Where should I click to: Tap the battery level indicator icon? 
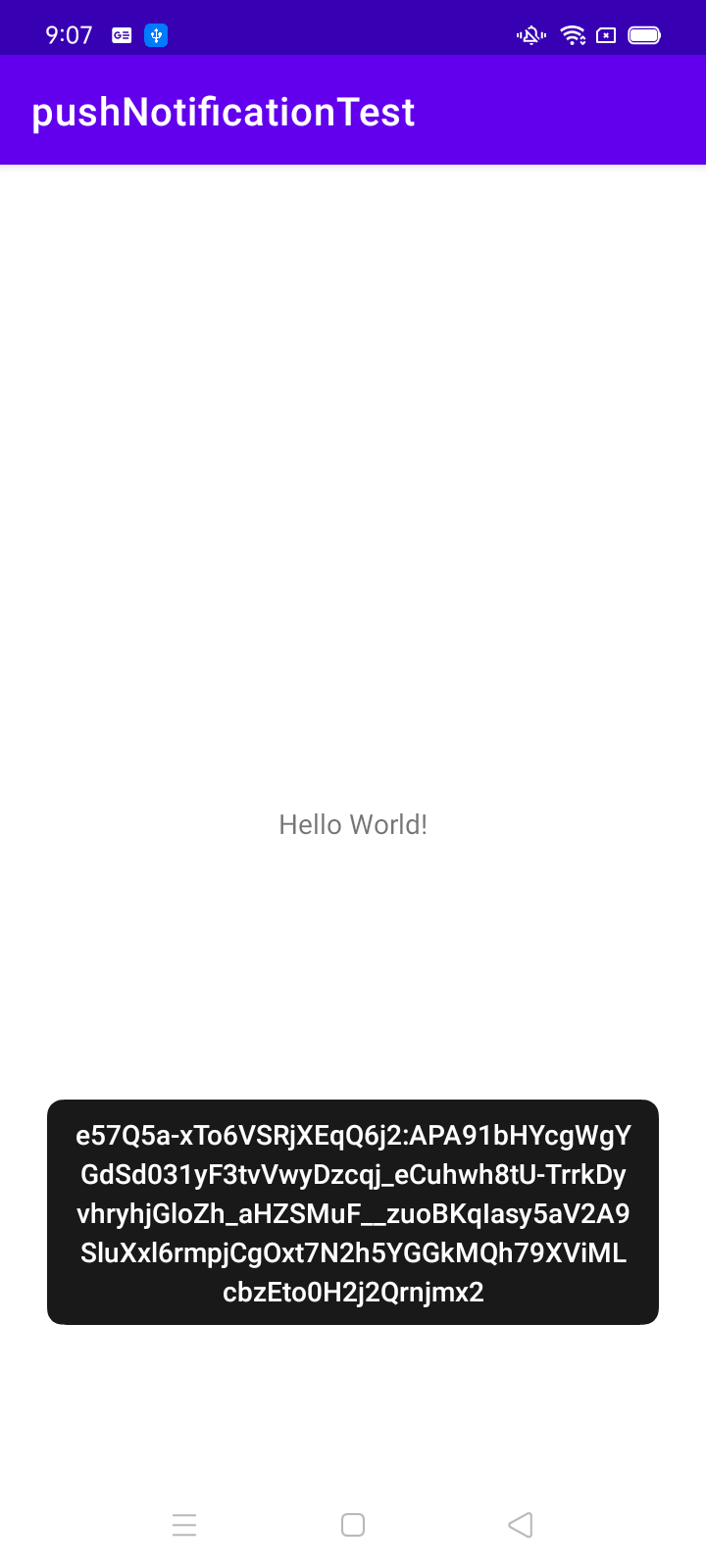(x=644, y=35)
